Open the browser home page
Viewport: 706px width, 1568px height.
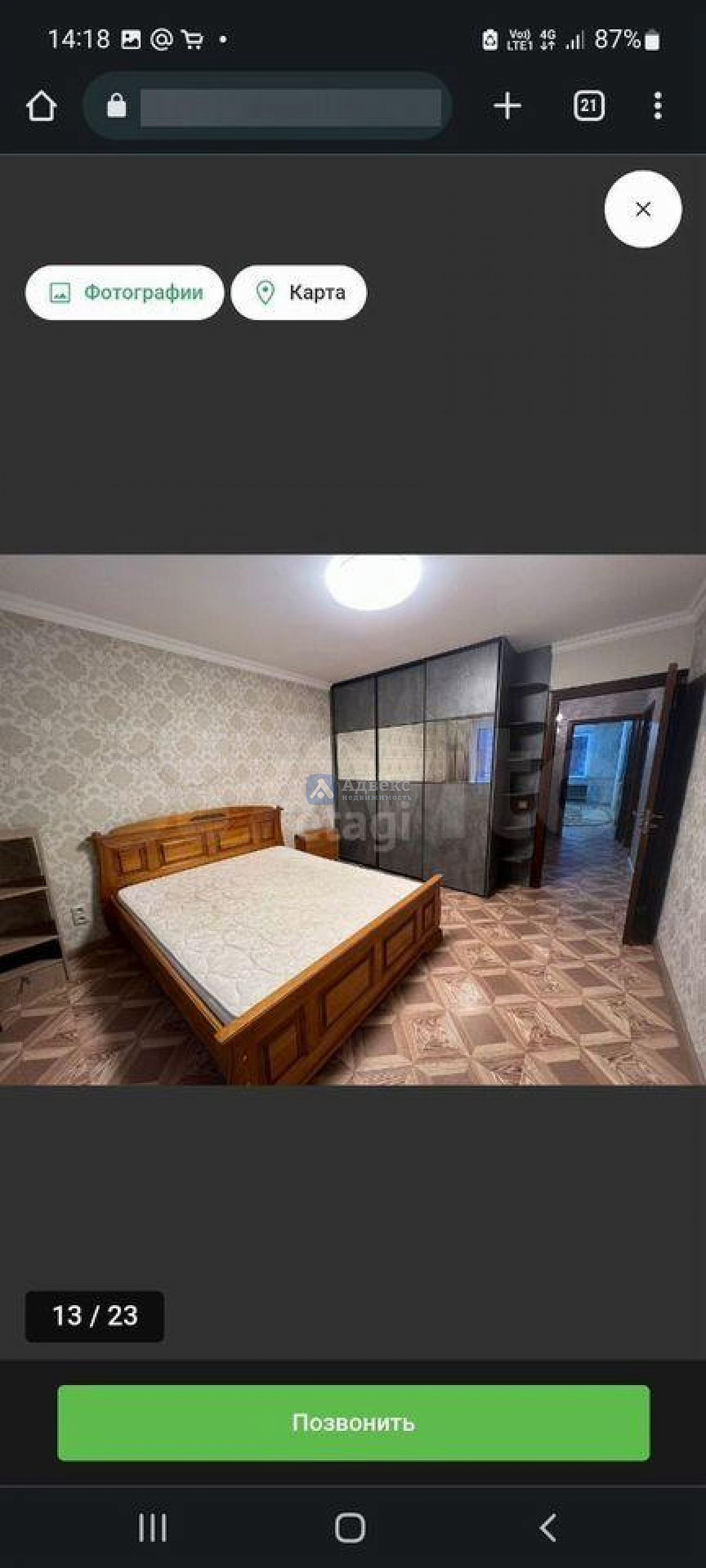(x=41, y=106)
